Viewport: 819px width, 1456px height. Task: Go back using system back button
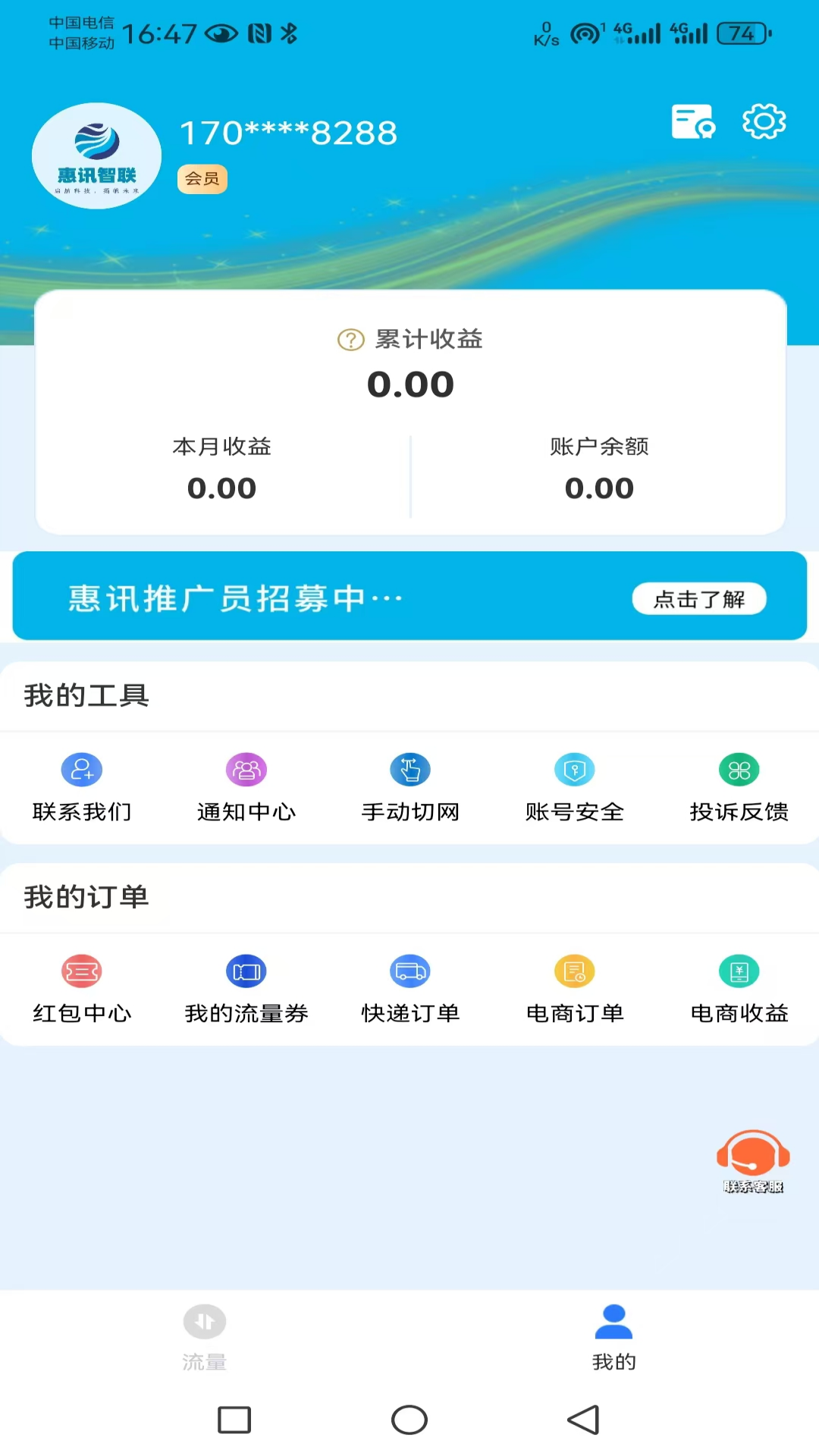pyautogui.click(x=583, y=1420)
